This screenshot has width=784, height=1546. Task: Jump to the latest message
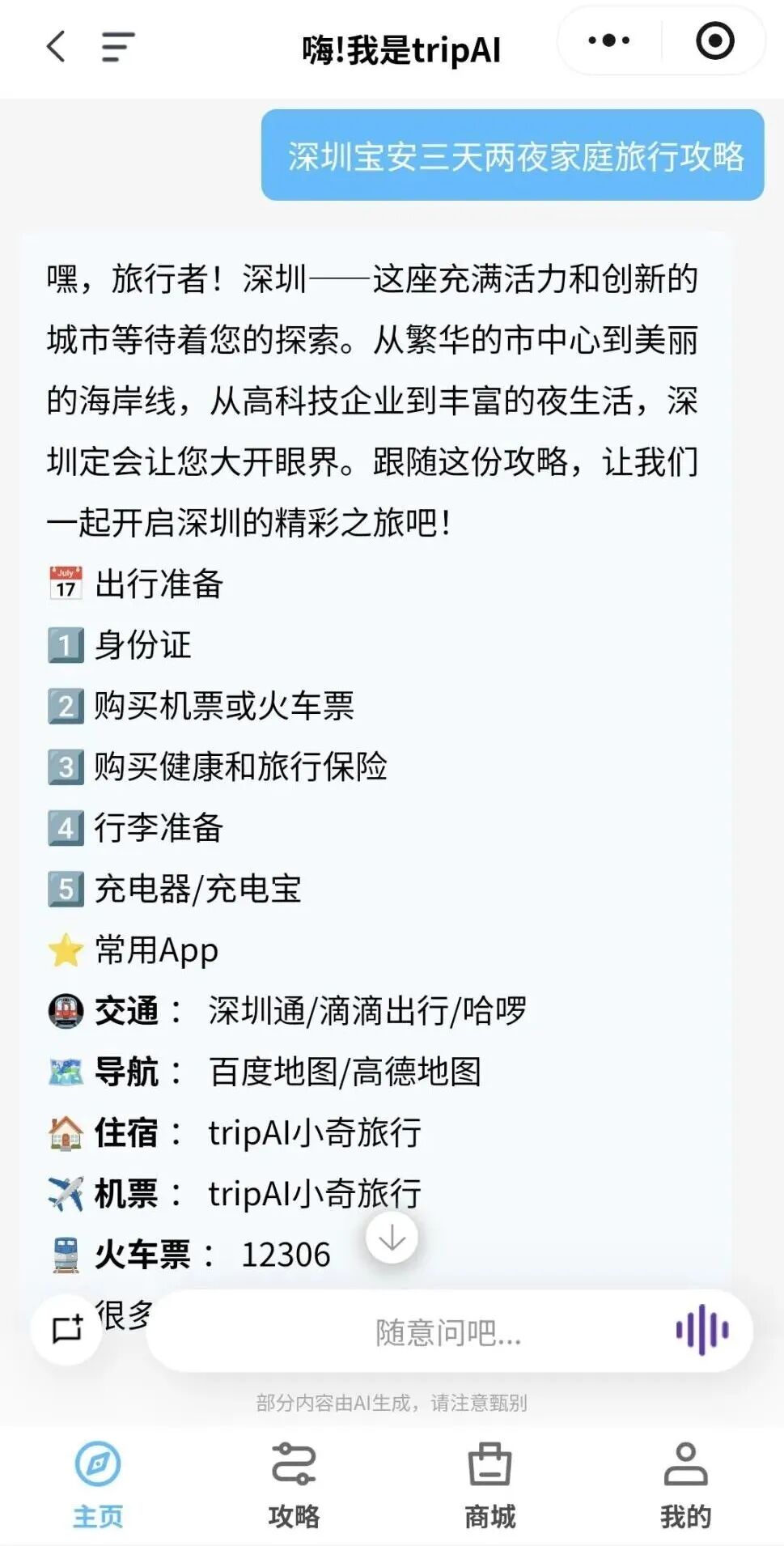[392, 1238]
